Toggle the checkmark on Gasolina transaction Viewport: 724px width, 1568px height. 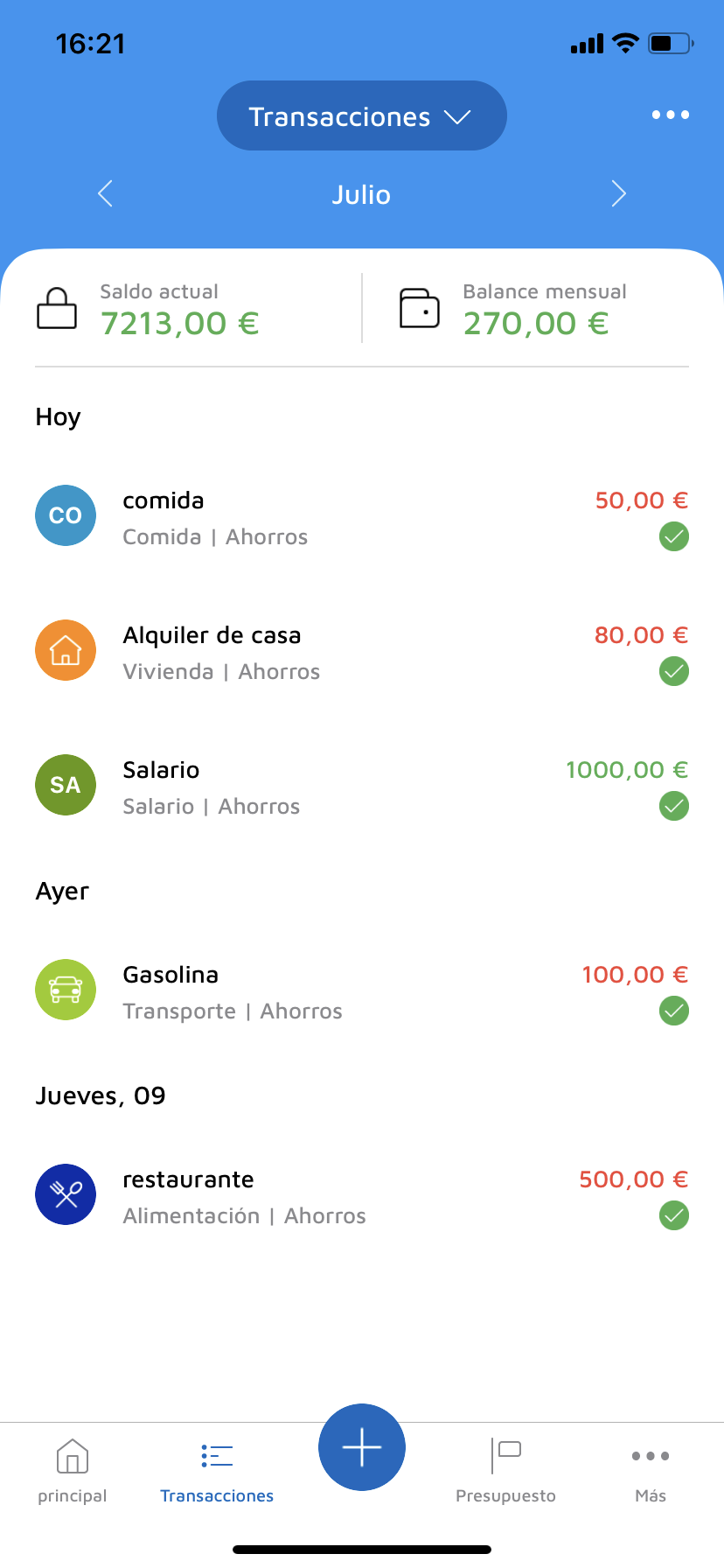coord(674,1011)
